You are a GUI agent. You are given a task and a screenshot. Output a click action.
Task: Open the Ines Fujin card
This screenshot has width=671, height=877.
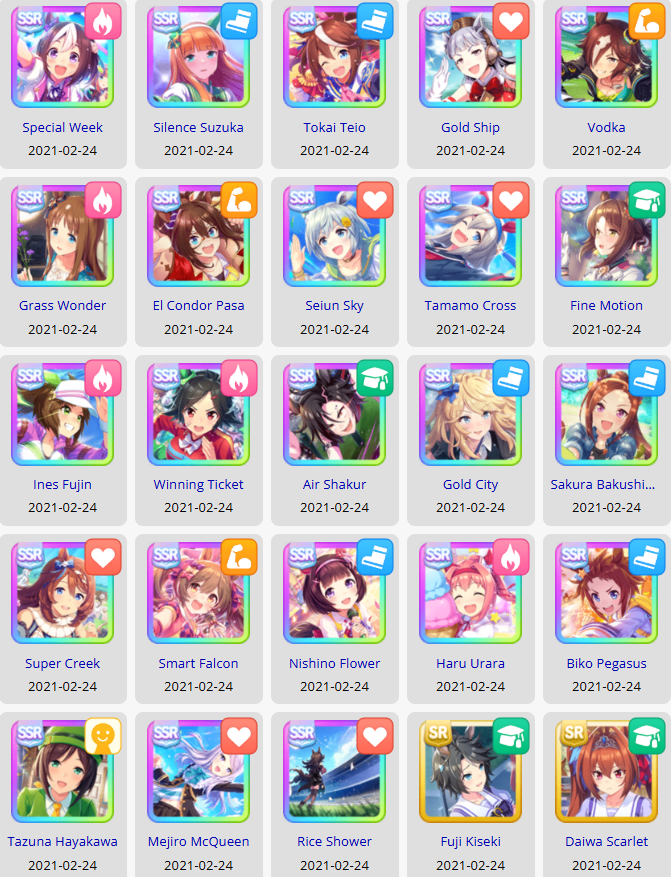pos(63,440)
